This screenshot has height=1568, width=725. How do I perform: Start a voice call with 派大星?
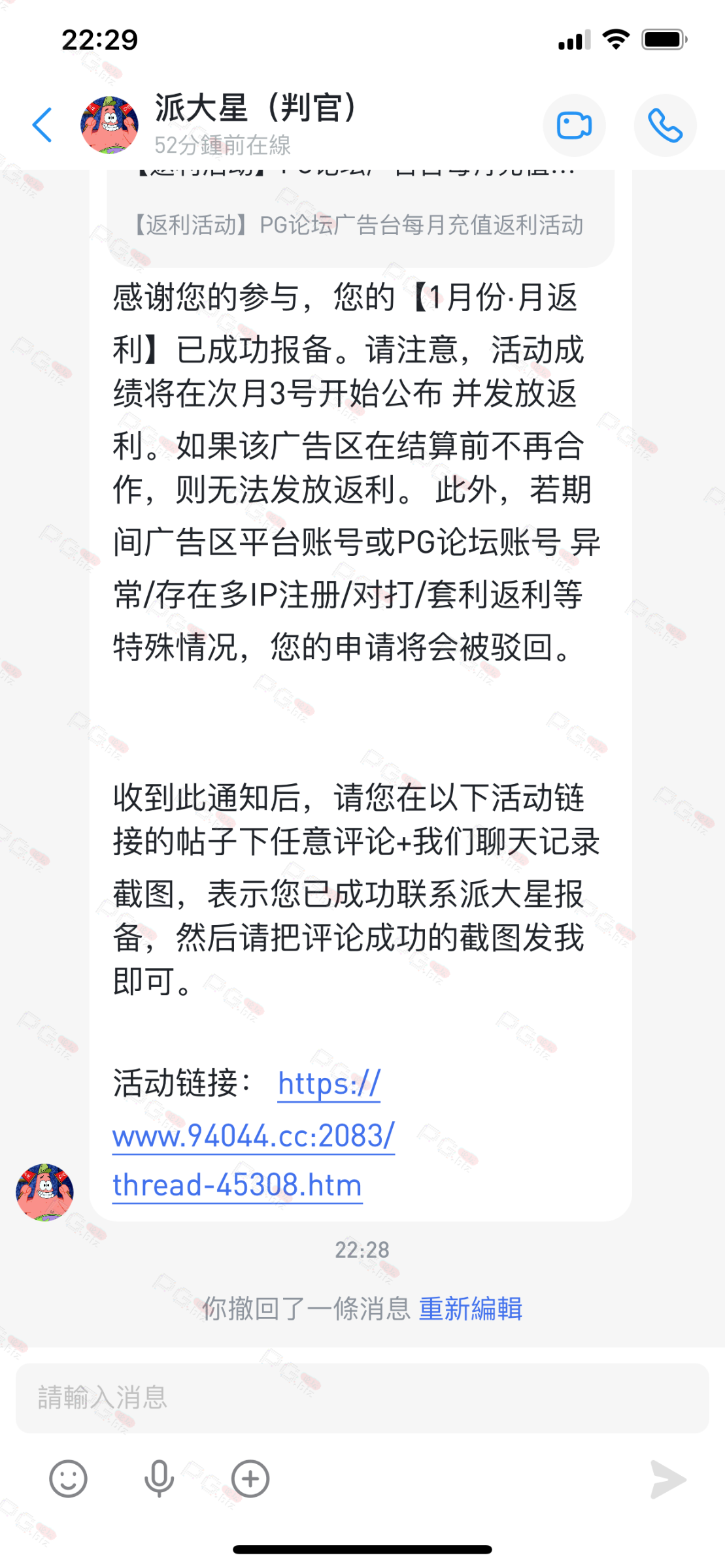click(665, 125)
